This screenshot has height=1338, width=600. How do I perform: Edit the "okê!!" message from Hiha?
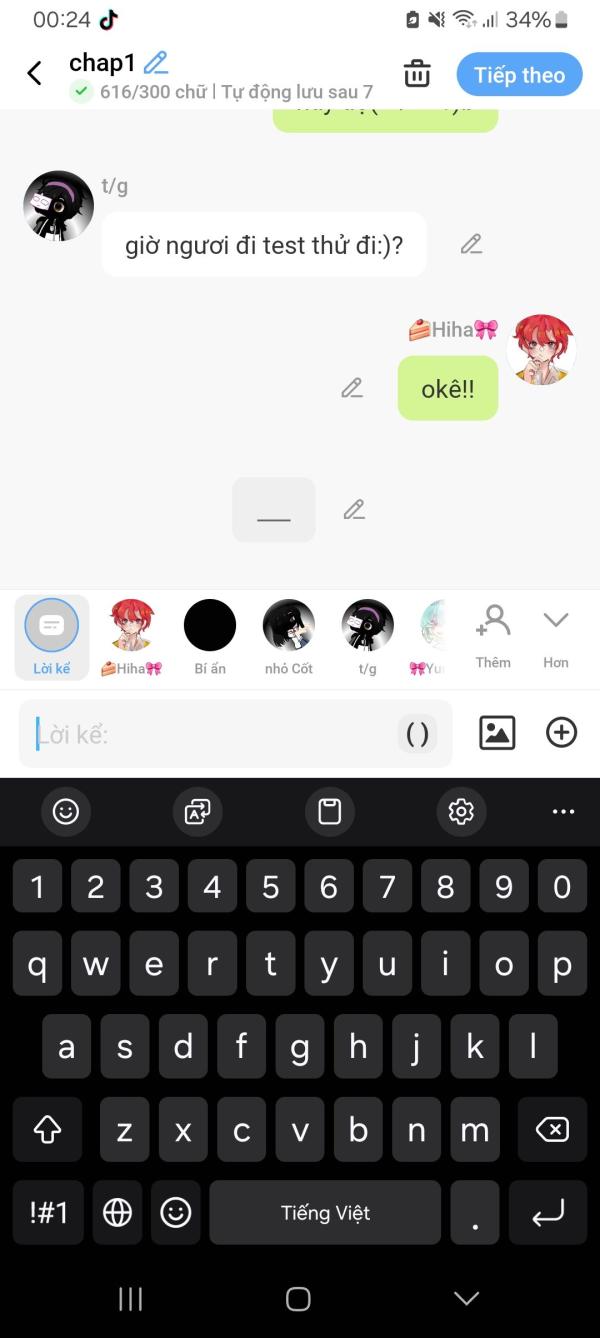coord(351,388)
